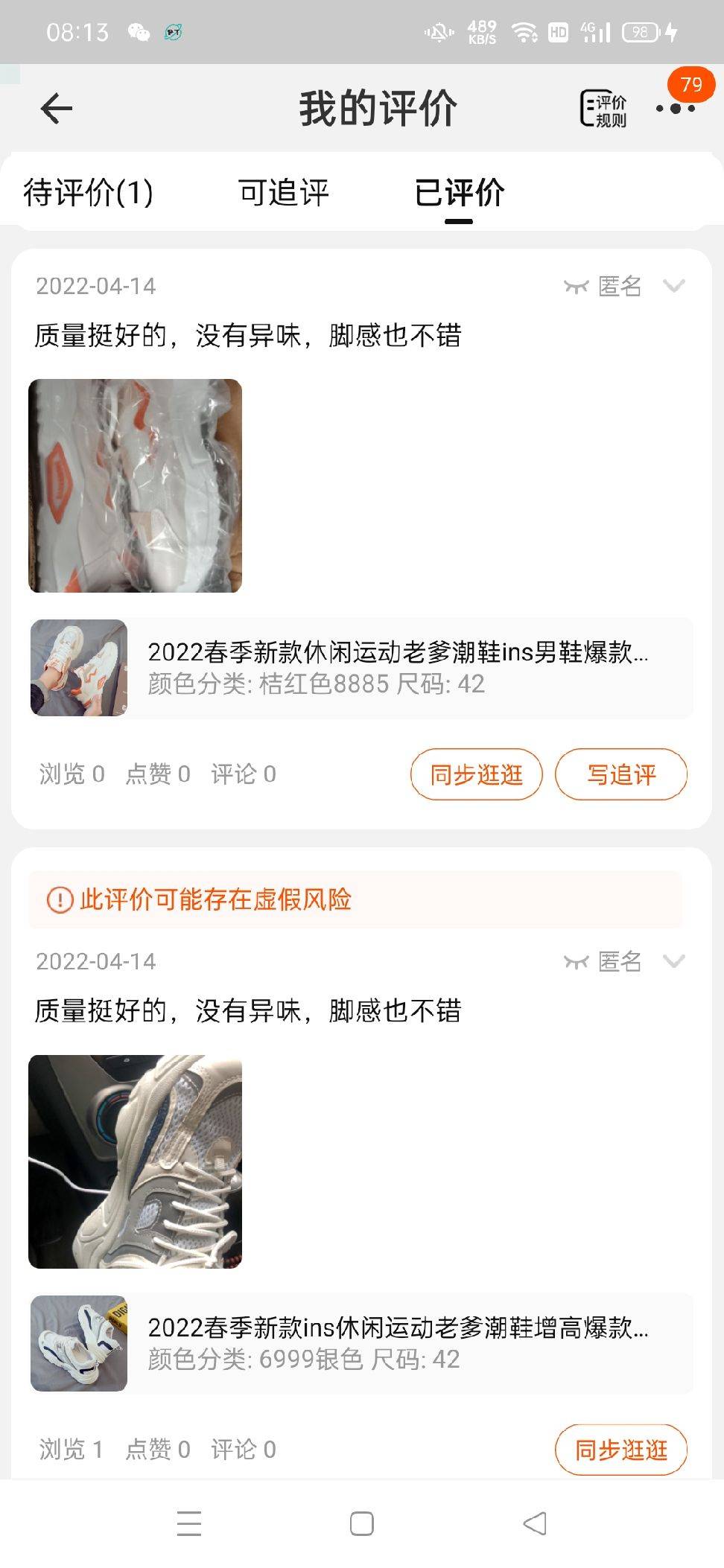Write a follow-up review with 写追评

pyautogui.click(x=621, y=774)
